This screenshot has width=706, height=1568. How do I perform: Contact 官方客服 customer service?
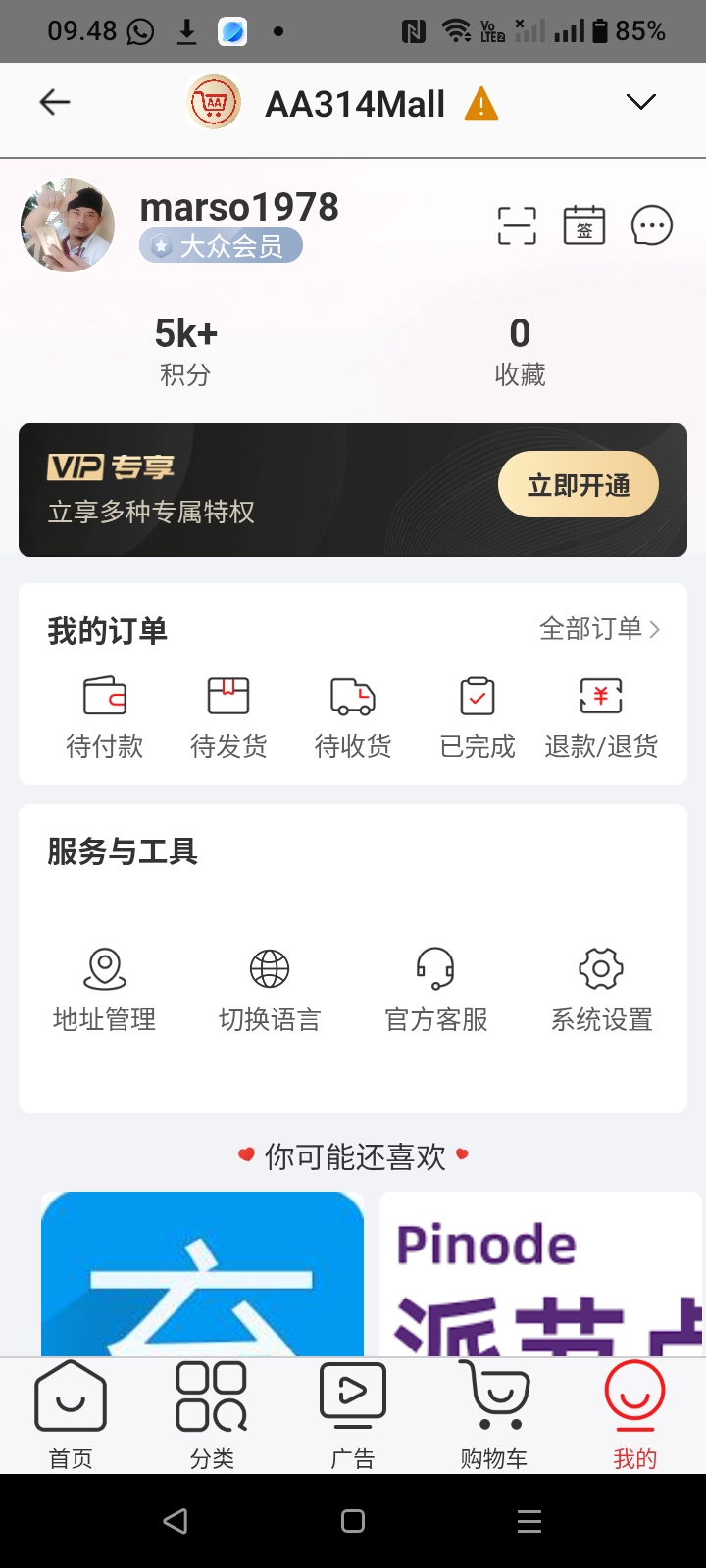pyautogui.click(x=435, y=990)
